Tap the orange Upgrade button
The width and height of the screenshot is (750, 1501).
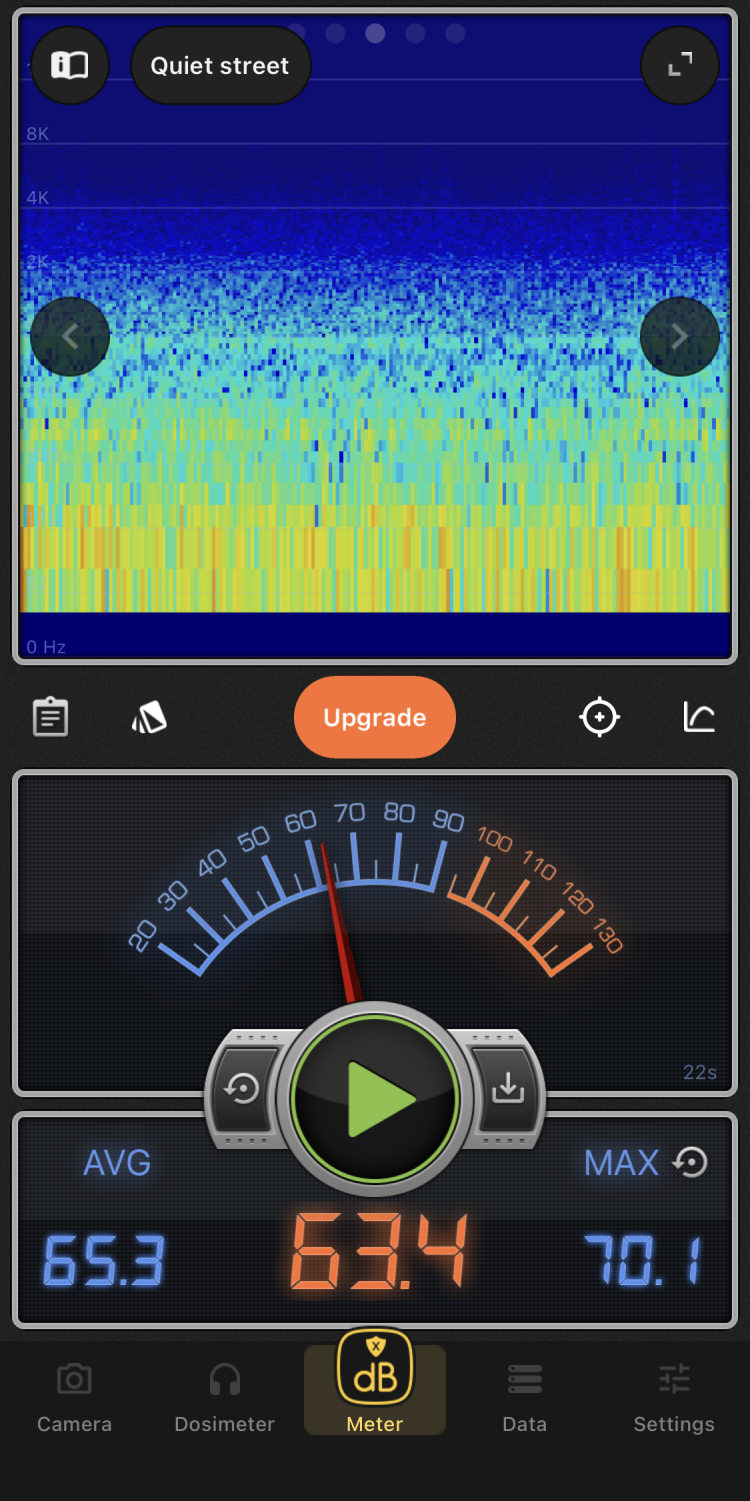tap(375, 717)
